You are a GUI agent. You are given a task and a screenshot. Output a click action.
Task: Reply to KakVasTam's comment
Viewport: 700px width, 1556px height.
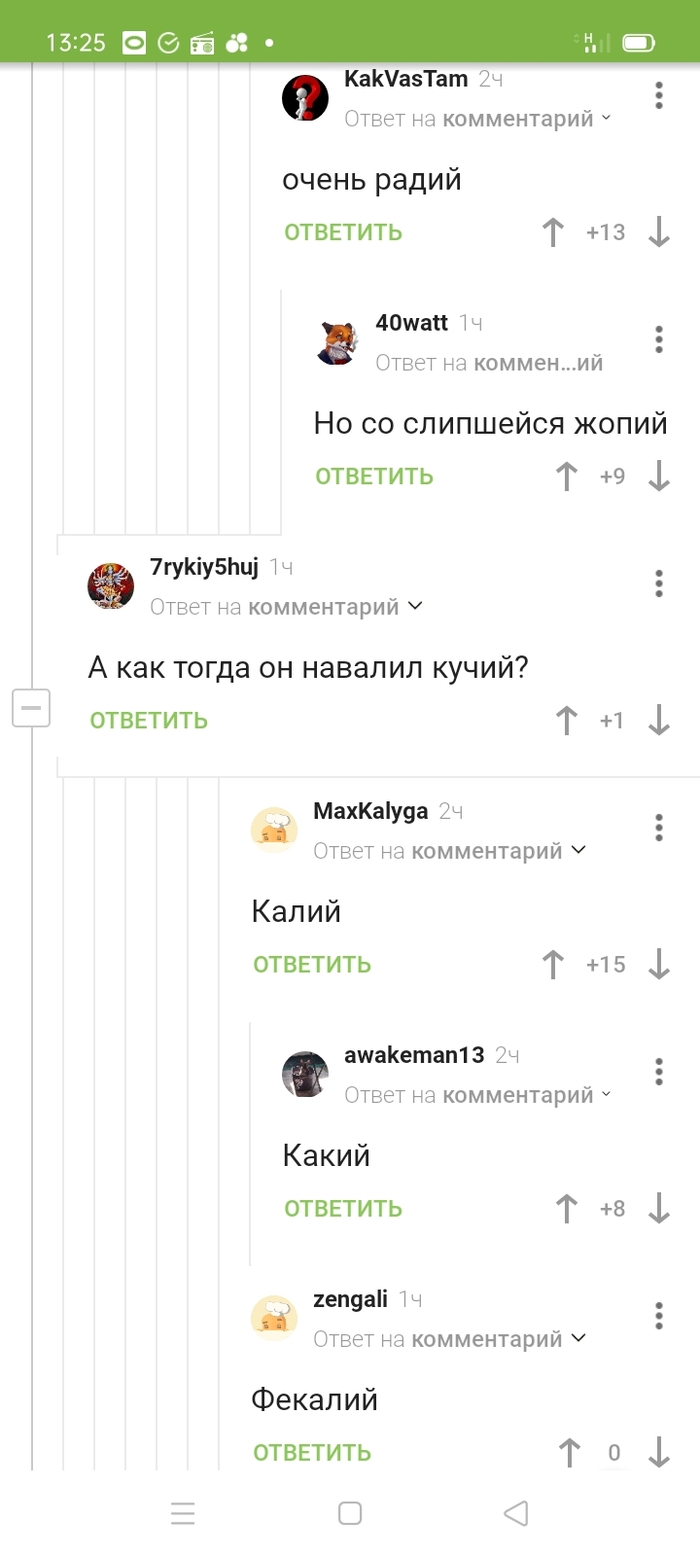pos(343,233)
